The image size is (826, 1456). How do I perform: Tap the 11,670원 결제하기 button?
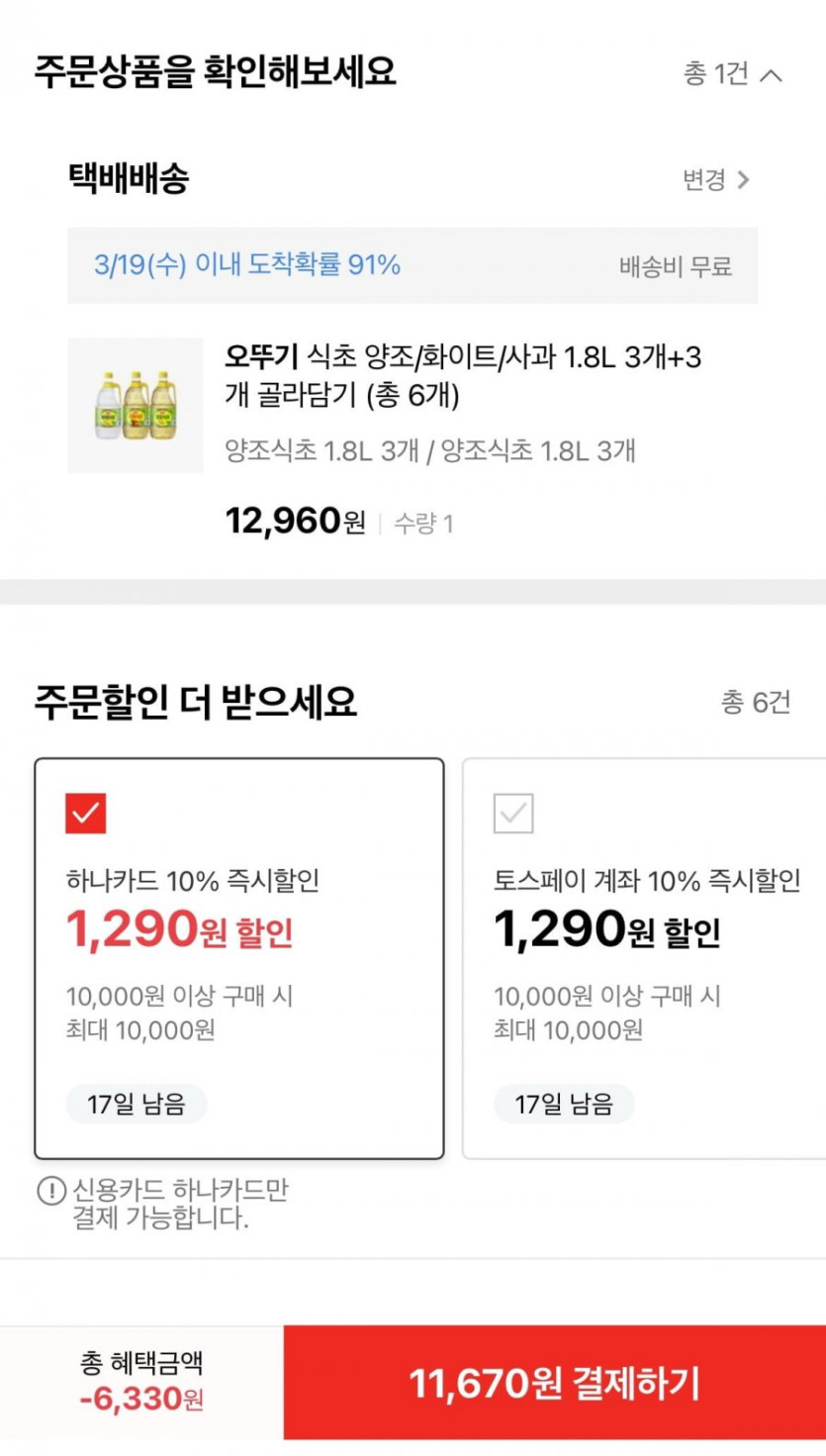[554, 1383]
